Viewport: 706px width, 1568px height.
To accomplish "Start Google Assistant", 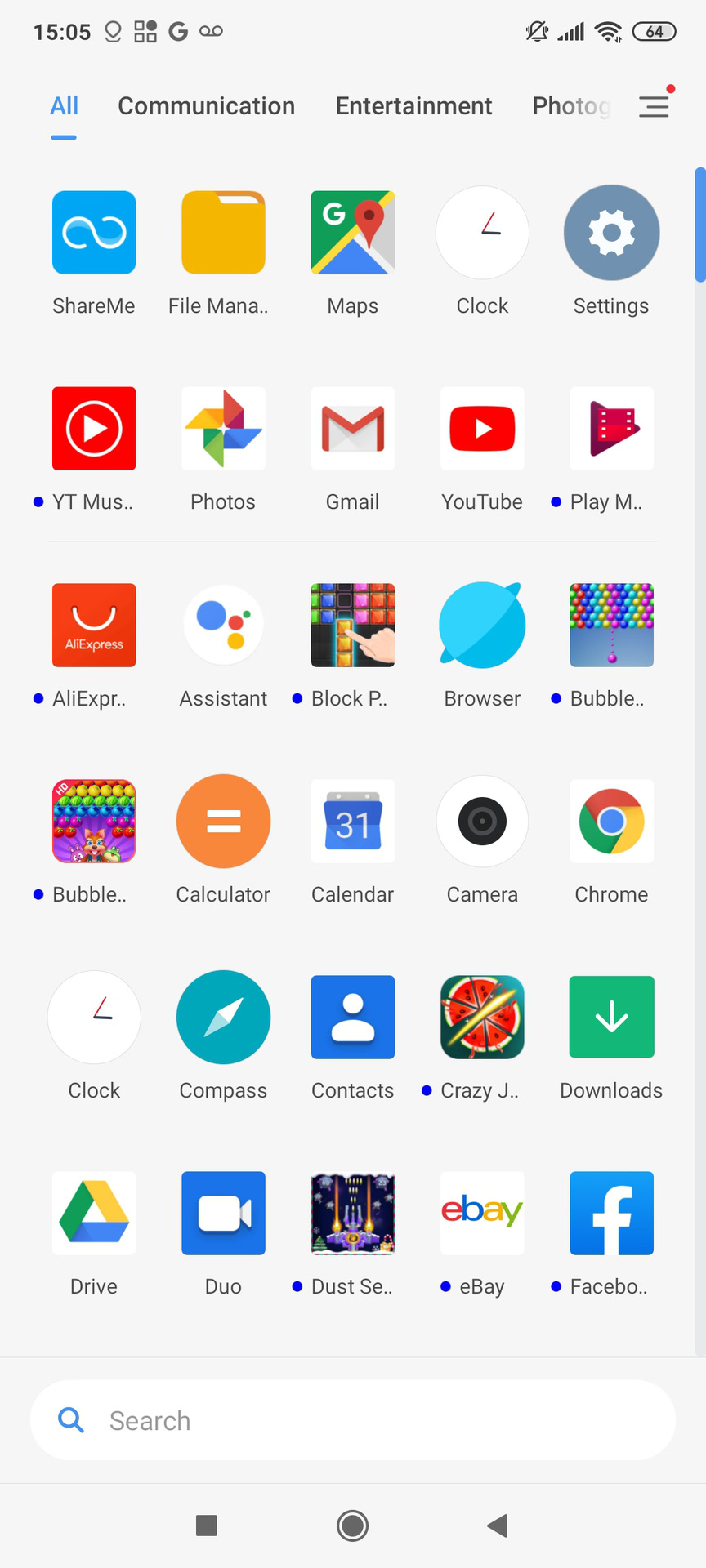I will (223, 626).
